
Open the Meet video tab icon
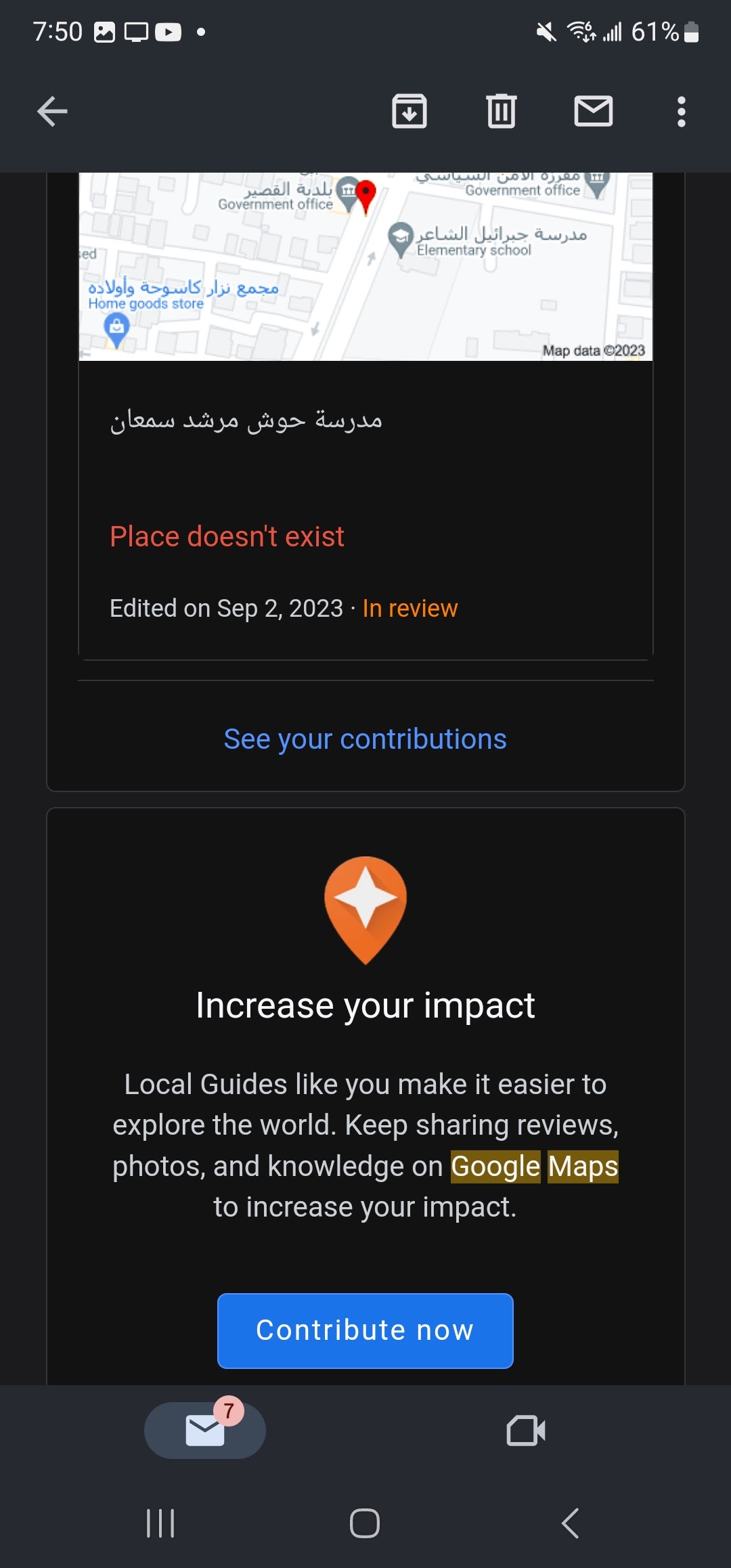[527, 1431]
